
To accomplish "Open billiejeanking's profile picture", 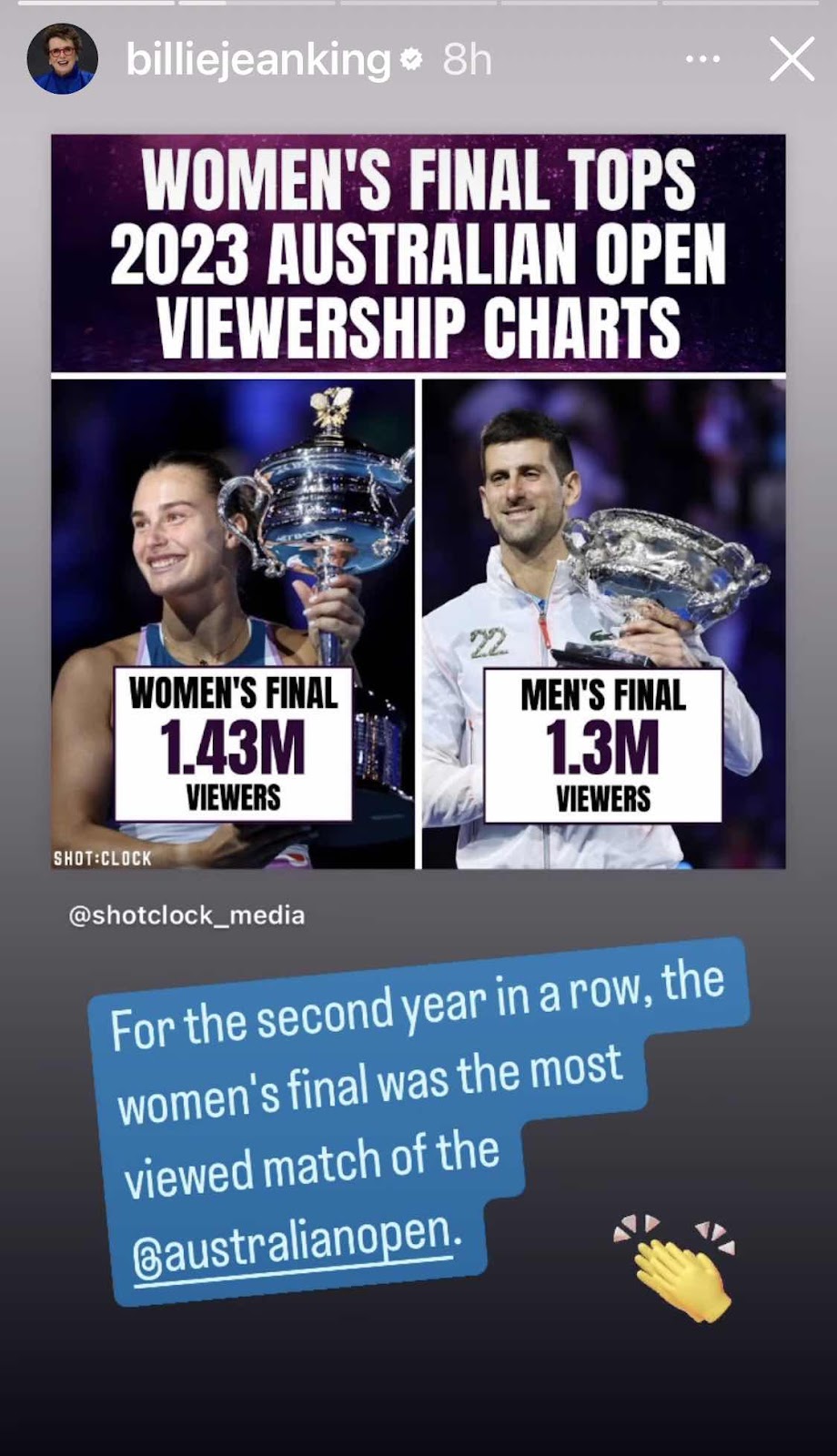I will click(62, 60).
